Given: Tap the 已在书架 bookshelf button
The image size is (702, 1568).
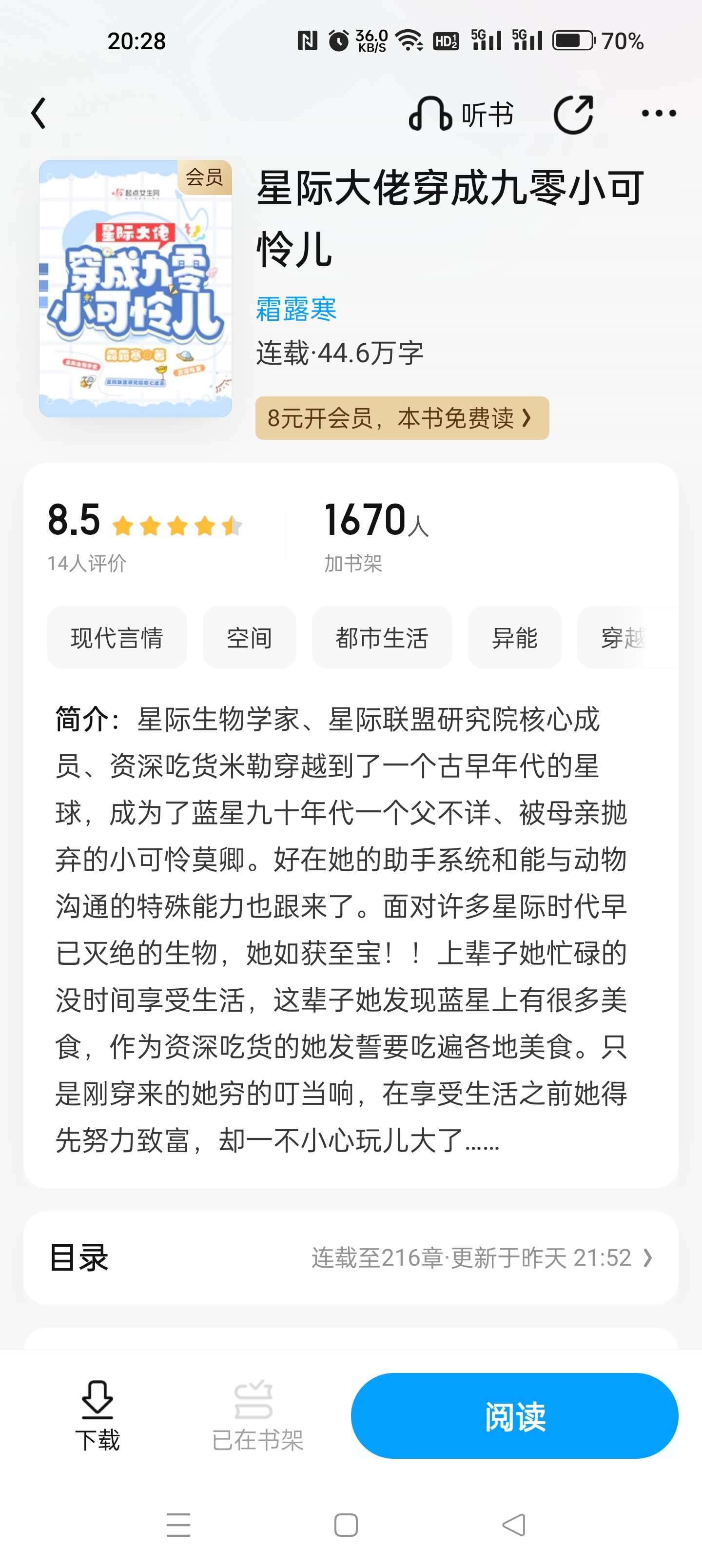Looking at the screenshot, I should pyautogui.click(x=257, y=1416).
